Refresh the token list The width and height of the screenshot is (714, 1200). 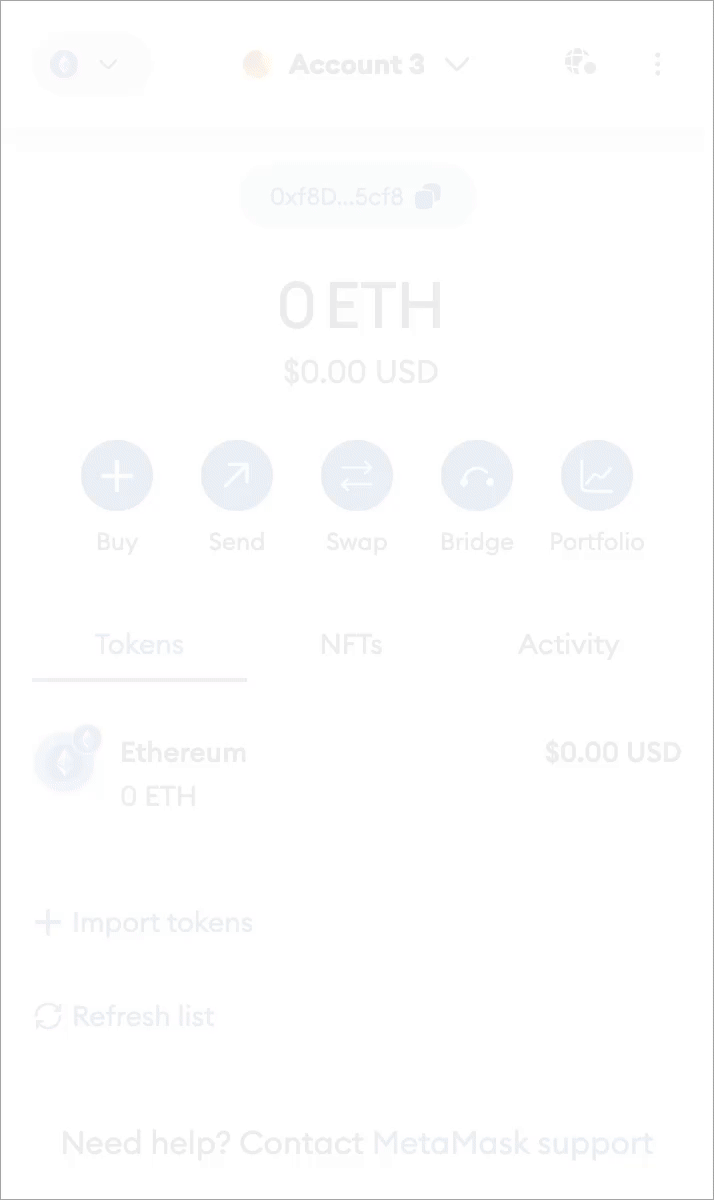tap(125, 1017)
